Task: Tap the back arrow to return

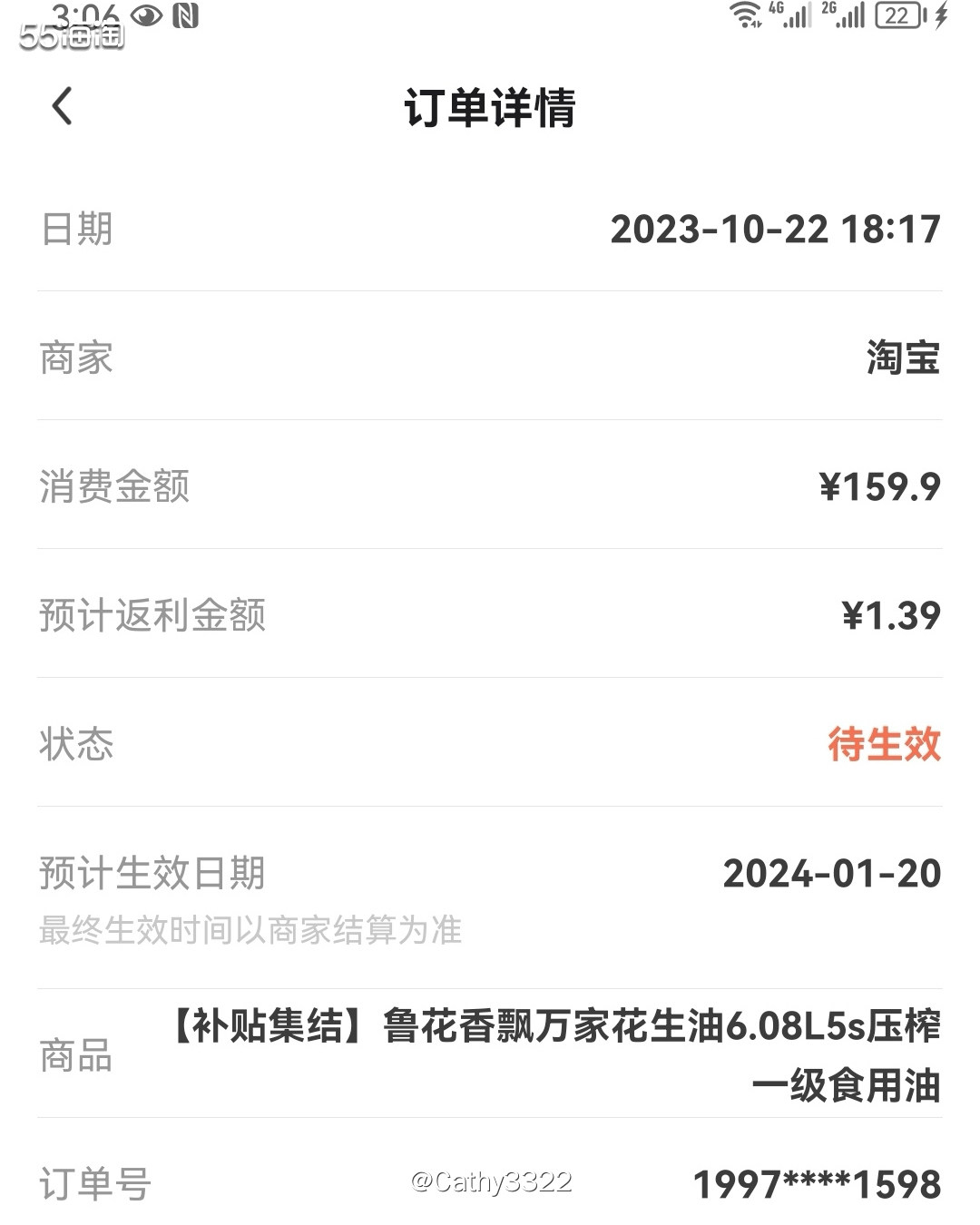Action: [x=60, y=107]
